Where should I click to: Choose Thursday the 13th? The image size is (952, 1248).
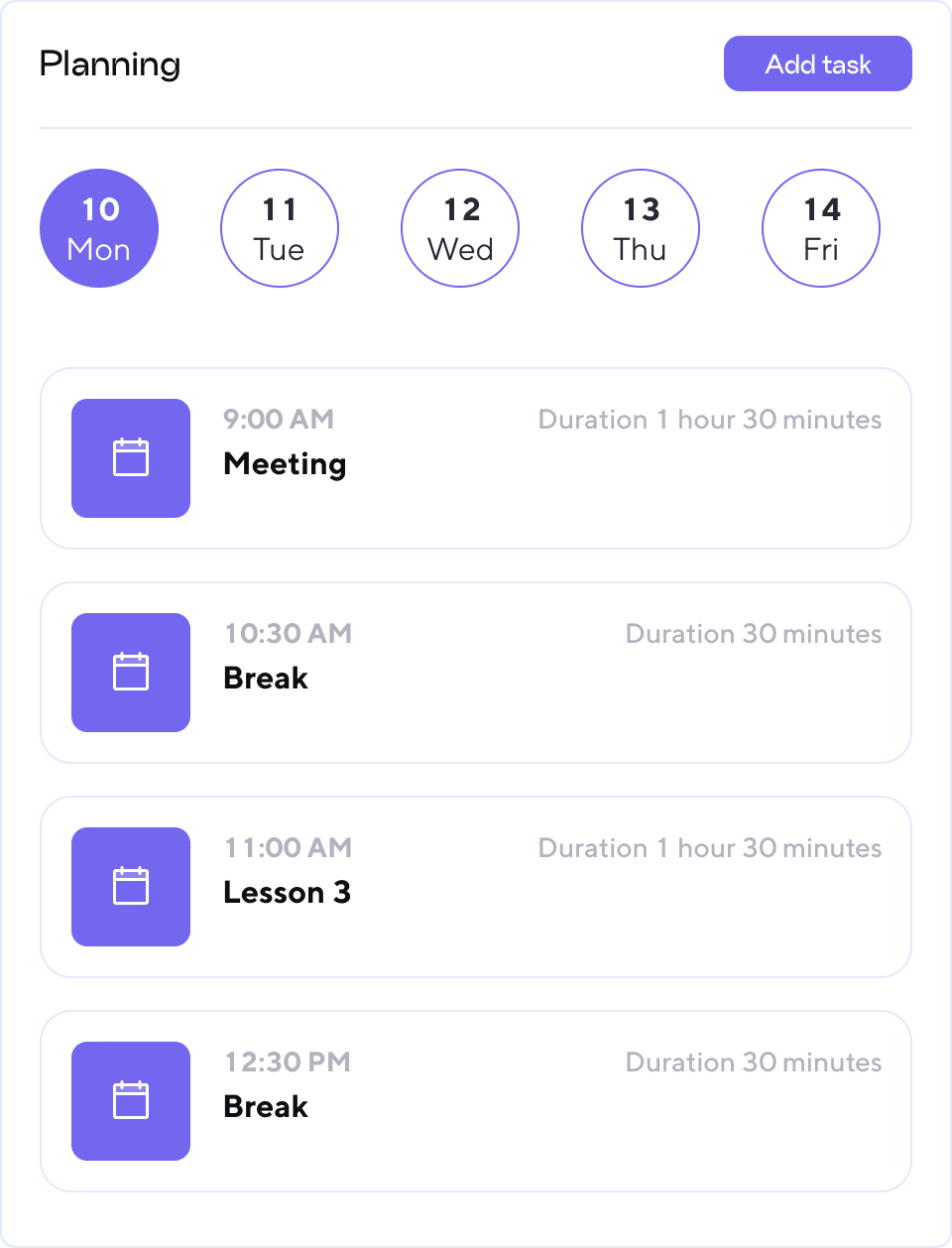pyautogui.click(x=641, y=228)
